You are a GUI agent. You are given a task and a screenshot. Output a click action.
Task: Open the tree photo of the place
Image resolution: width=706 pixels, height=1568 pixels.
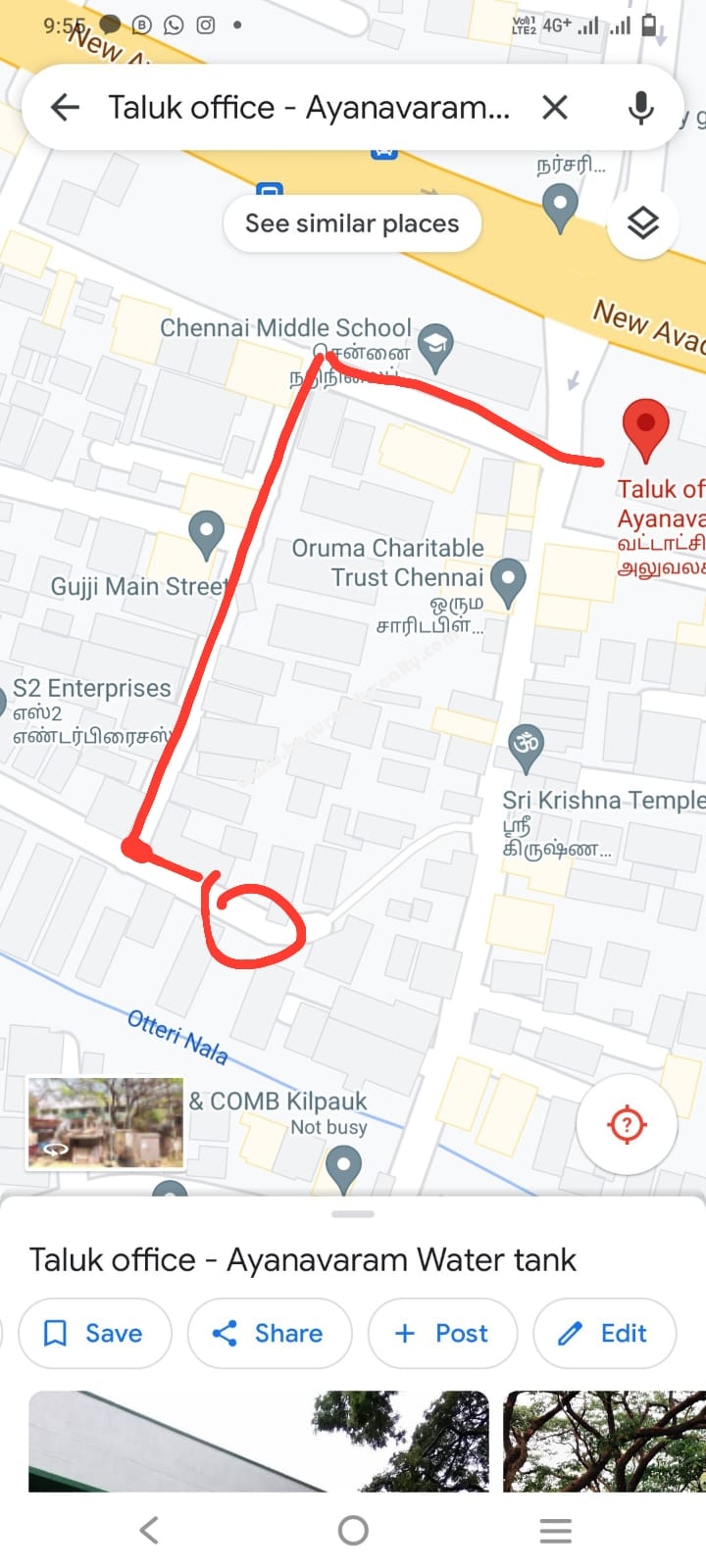(604, 1441)
